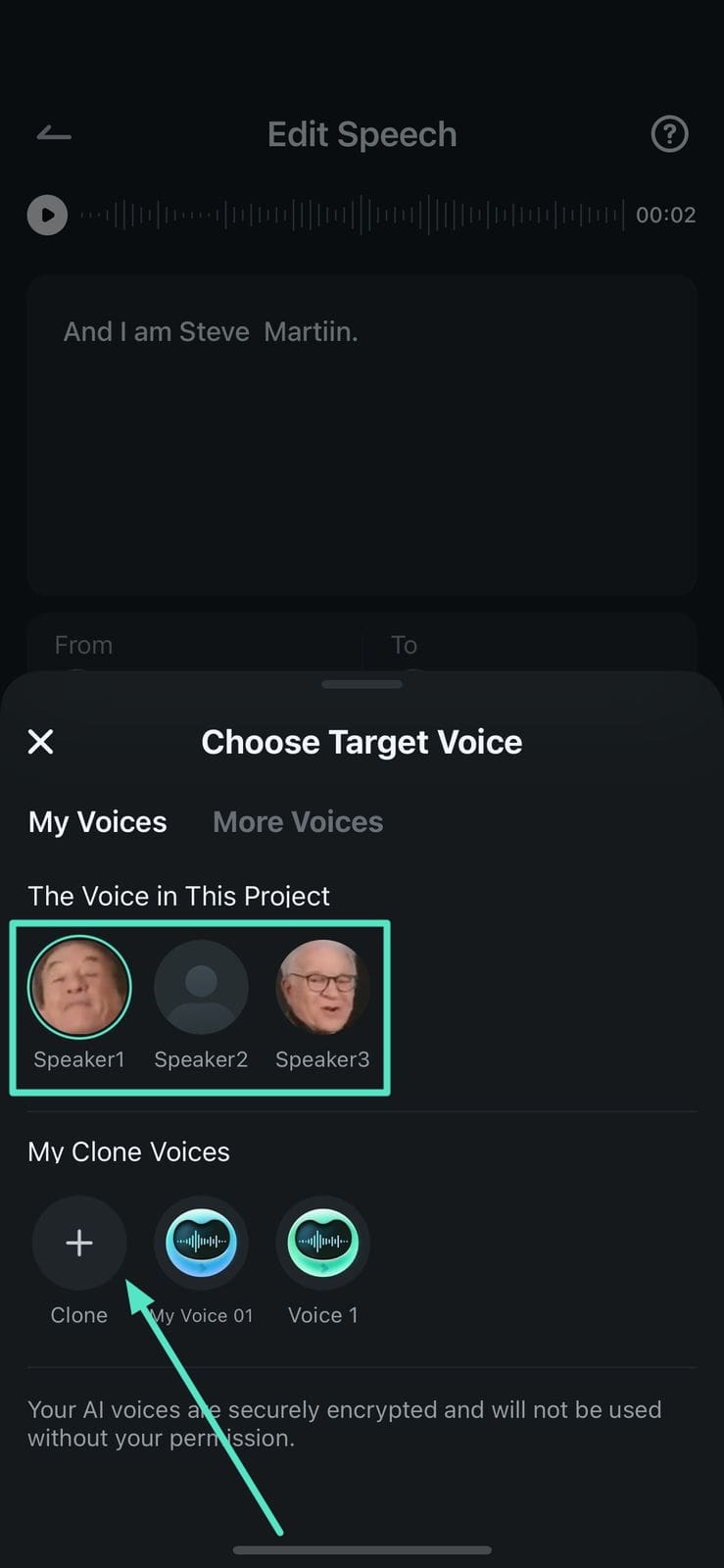Switch to the More Voices tab

298,821
